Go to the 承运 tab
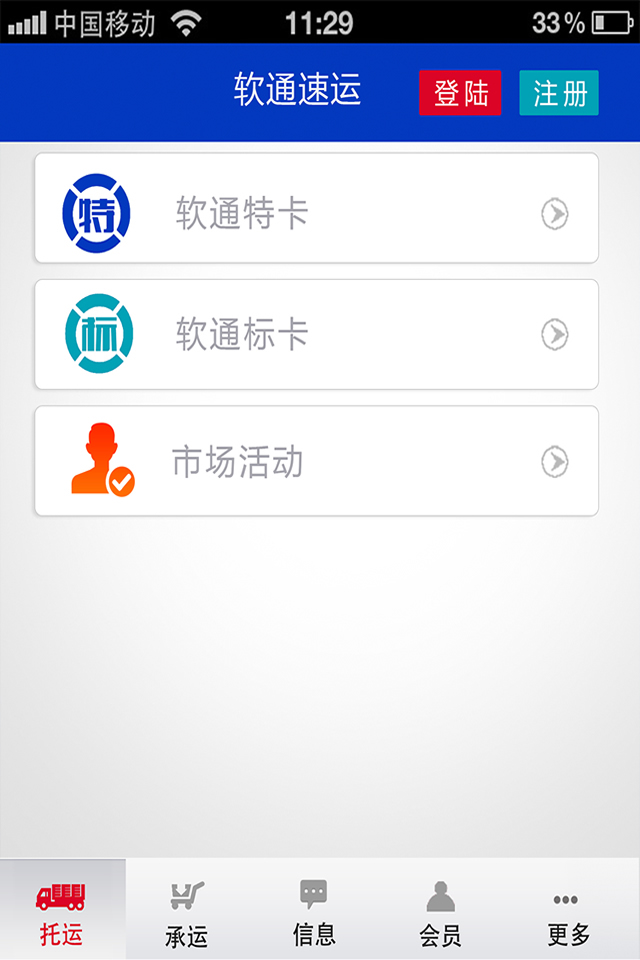 click(187, 910)
